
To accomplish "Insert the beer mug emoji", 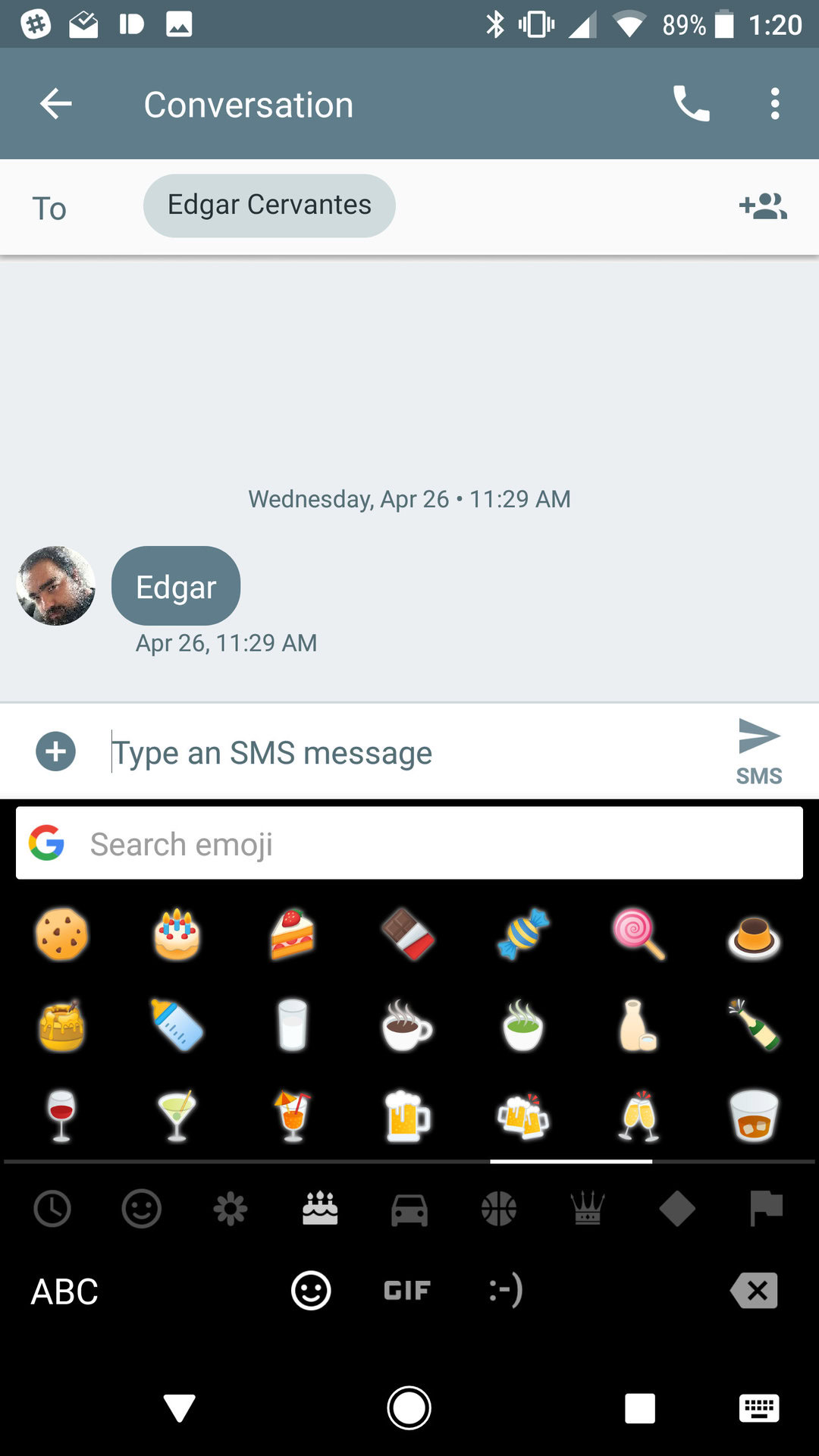I will pos(407,1116).
